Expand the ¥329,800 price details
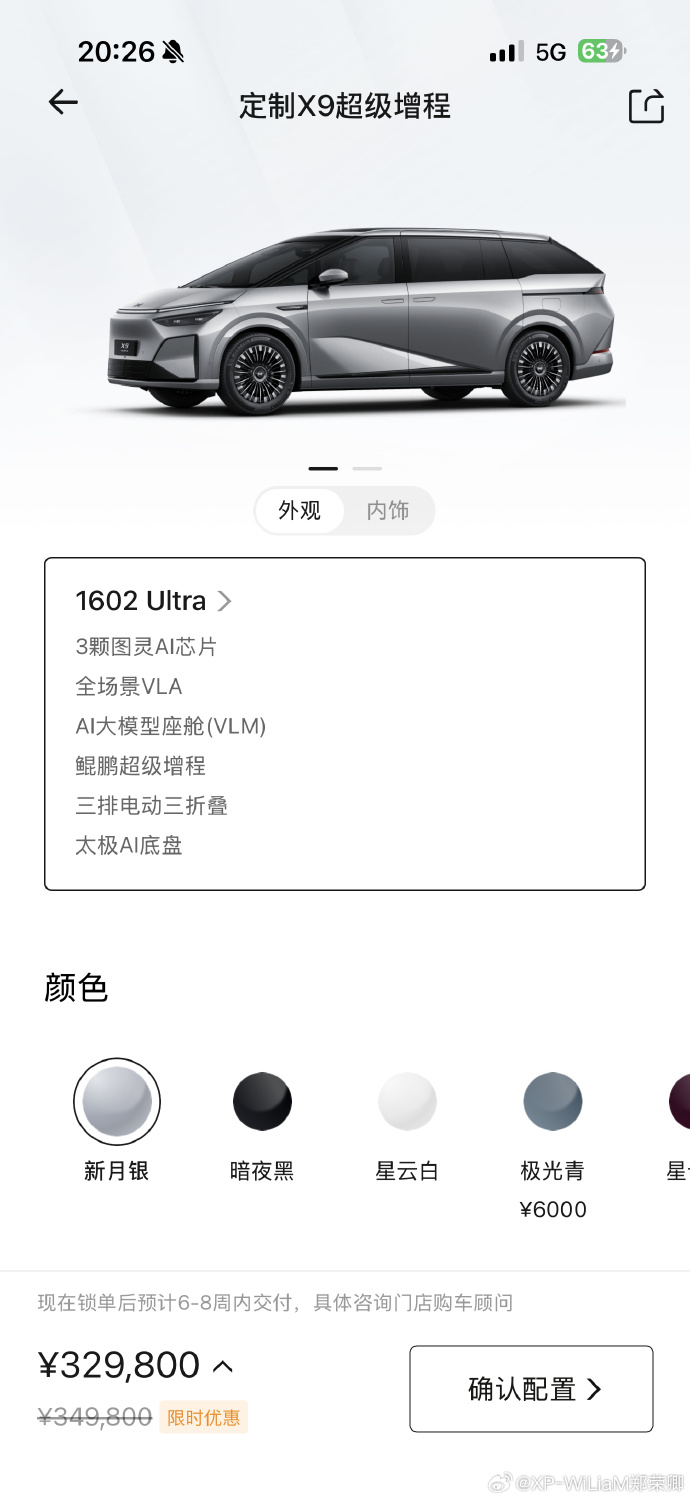This screenshot has height=1499, width=690. click(223, 1366)
